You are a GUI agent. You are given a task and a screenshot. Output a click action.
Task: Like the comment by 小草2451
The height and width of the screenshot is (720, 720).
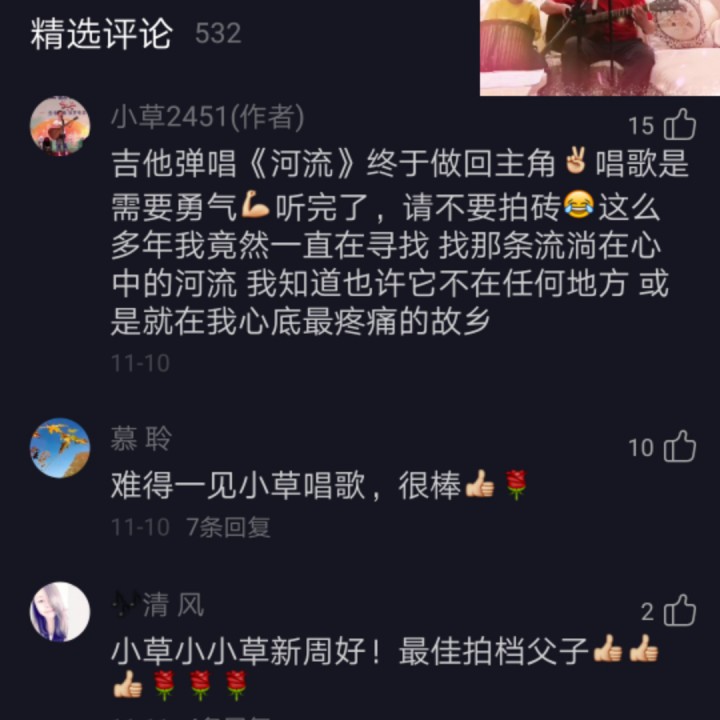(x=680, y=126)
